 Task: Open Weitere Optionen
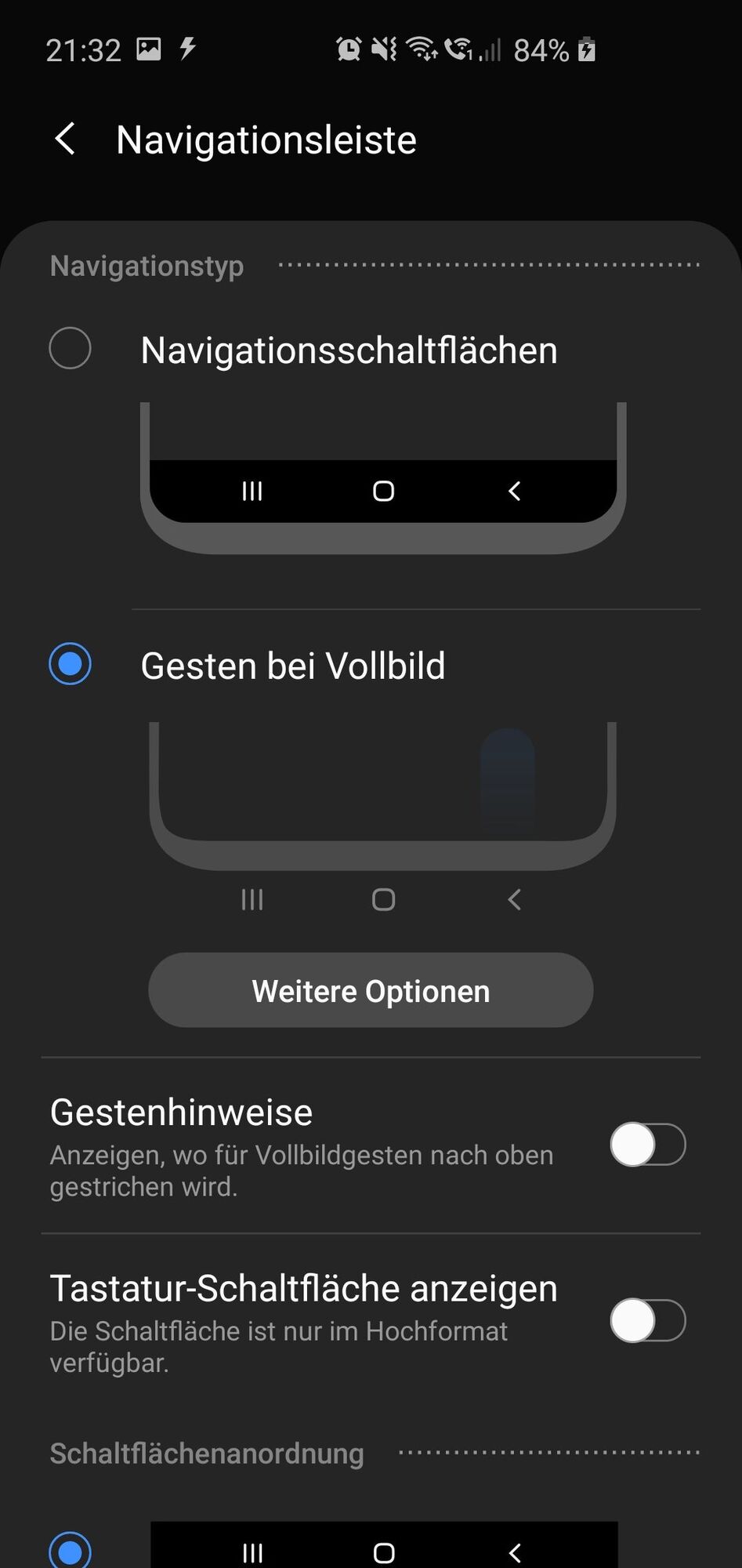(371, 990)
